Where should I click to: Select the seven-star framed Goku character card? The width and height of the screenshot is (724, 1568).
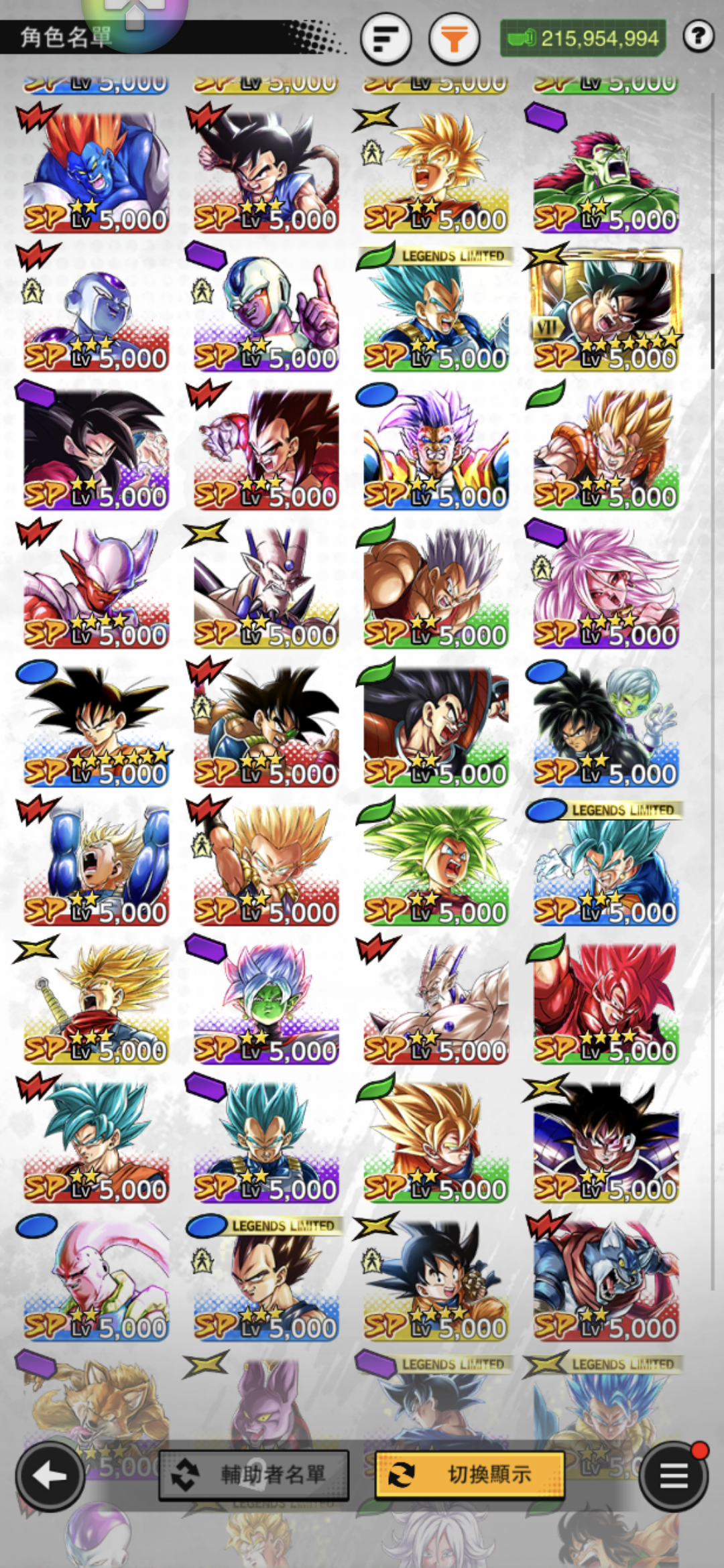[606, 310]
